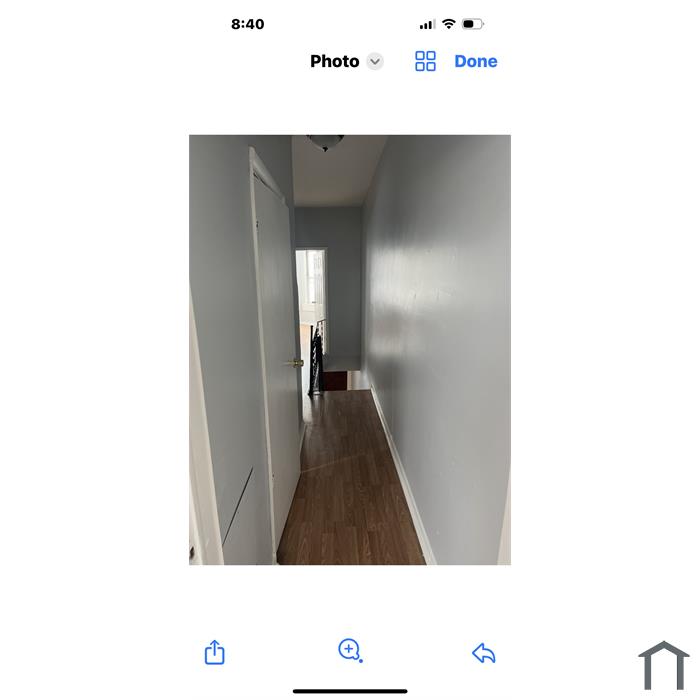Share this hallway photo
700x700 pixels.
pyautogui.click(x=214, y=653)
